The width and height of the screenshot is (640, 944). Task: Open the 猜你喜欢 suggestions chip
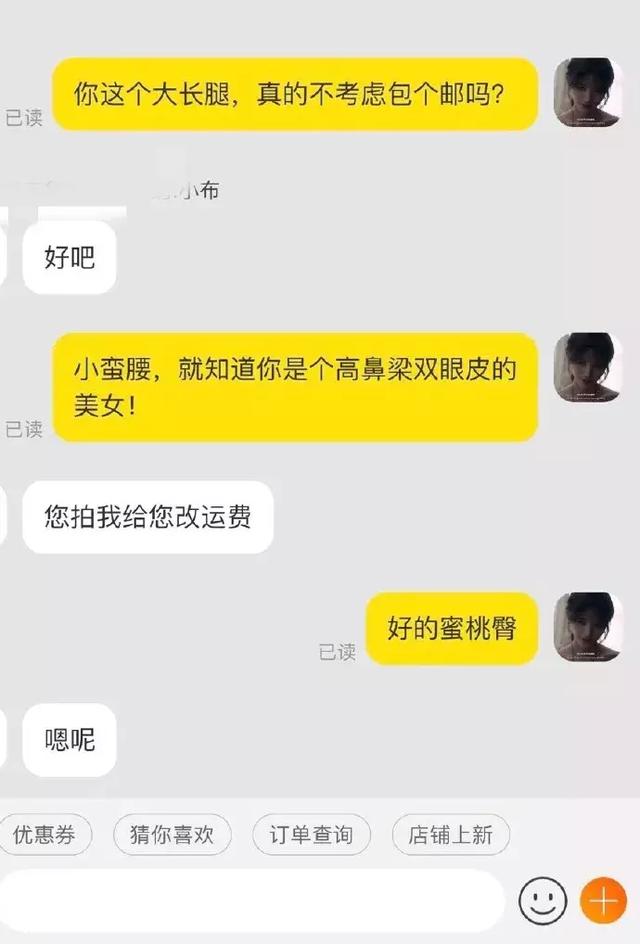172,835
